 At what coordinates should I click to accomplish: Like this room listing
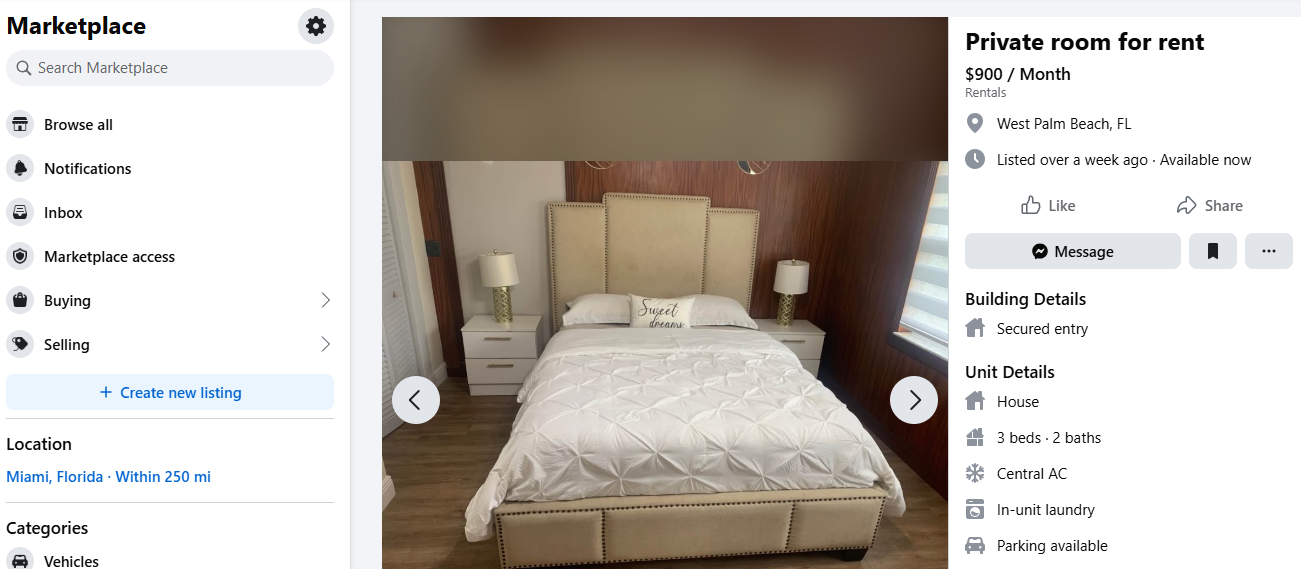(x=1047, y=206)
